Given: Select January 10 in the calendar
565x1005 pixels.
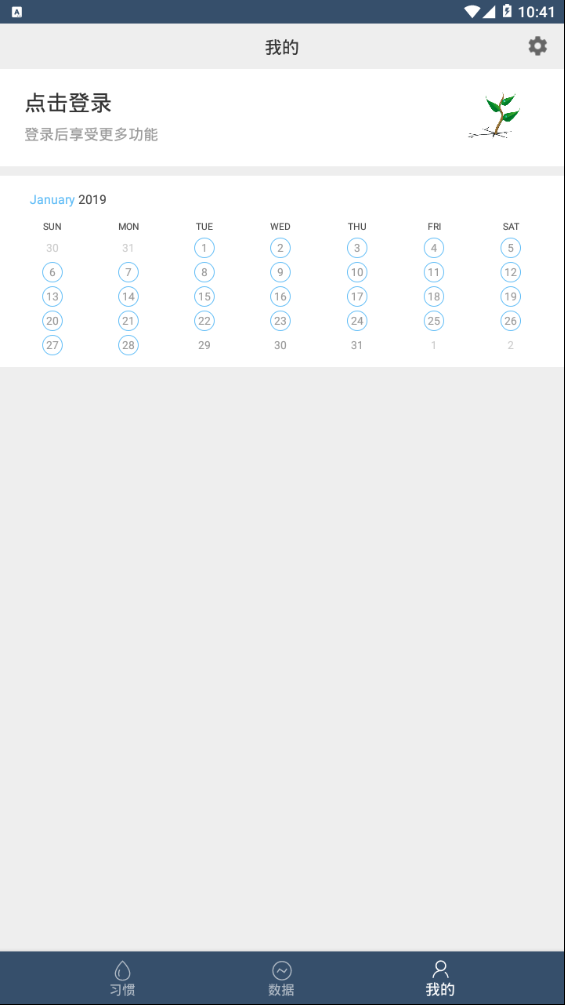Looking at the screenshot, I should pyautogui.click(x=357, y=272).
